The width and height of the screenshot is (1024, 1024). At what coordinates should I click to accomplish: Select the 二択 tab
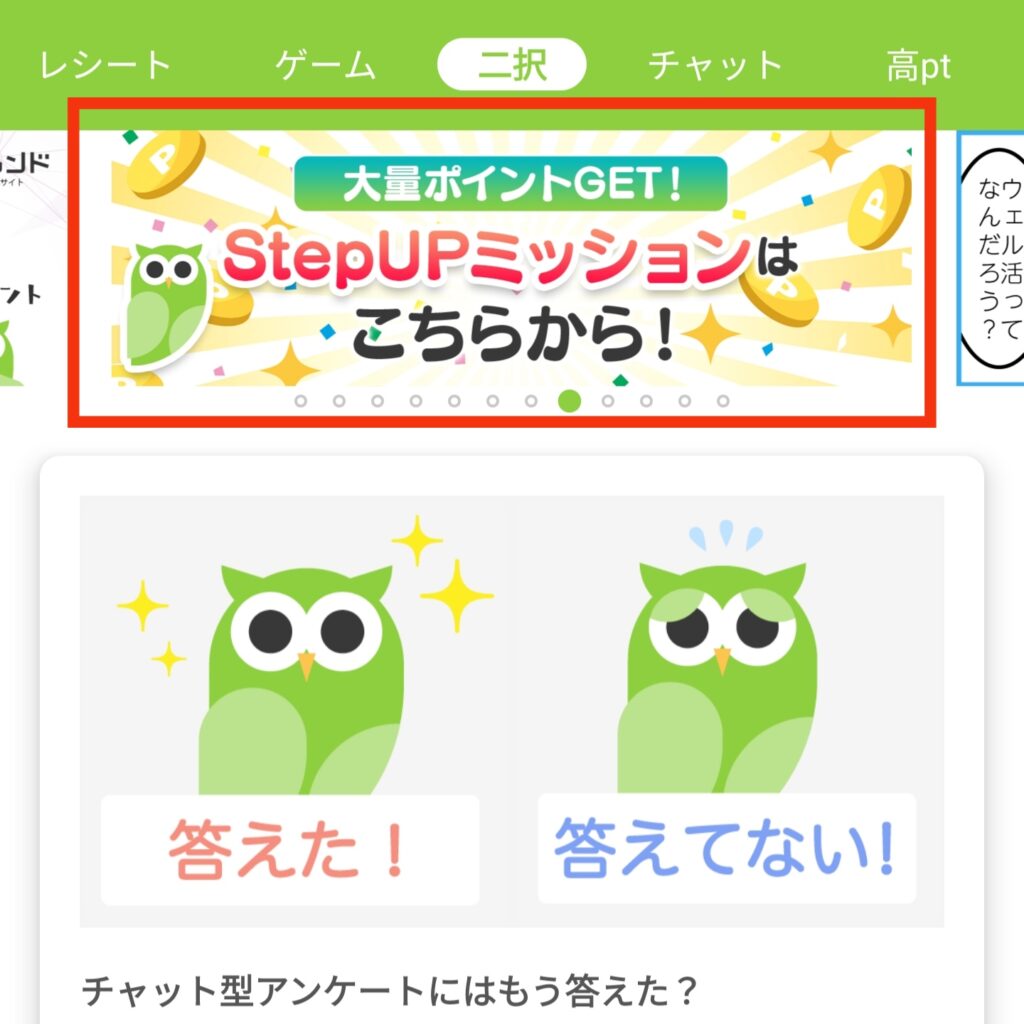pyautogui.click(x=511, y=65)
